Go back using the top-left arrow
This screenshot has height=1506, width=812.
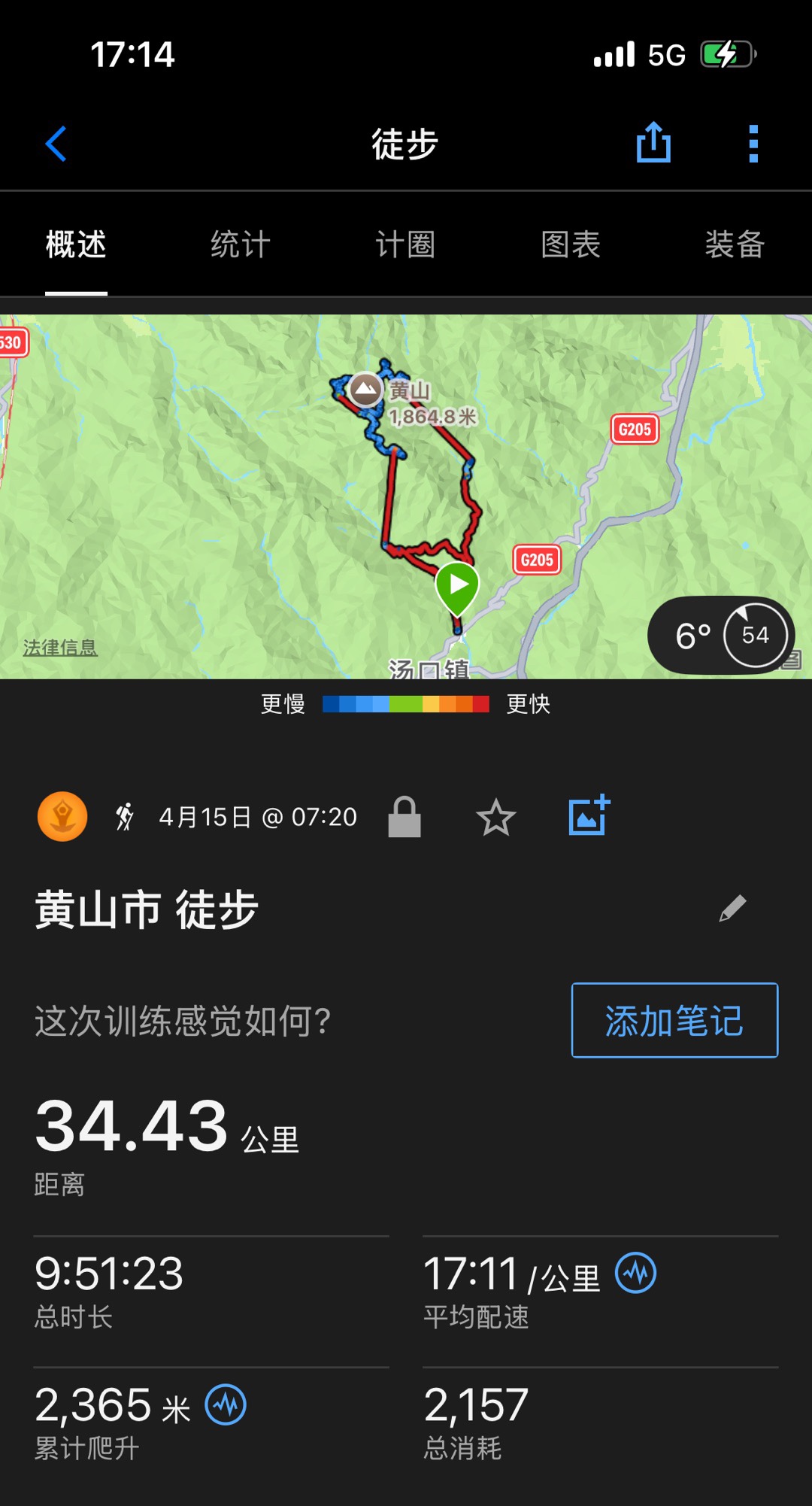(x=56, y=144)
